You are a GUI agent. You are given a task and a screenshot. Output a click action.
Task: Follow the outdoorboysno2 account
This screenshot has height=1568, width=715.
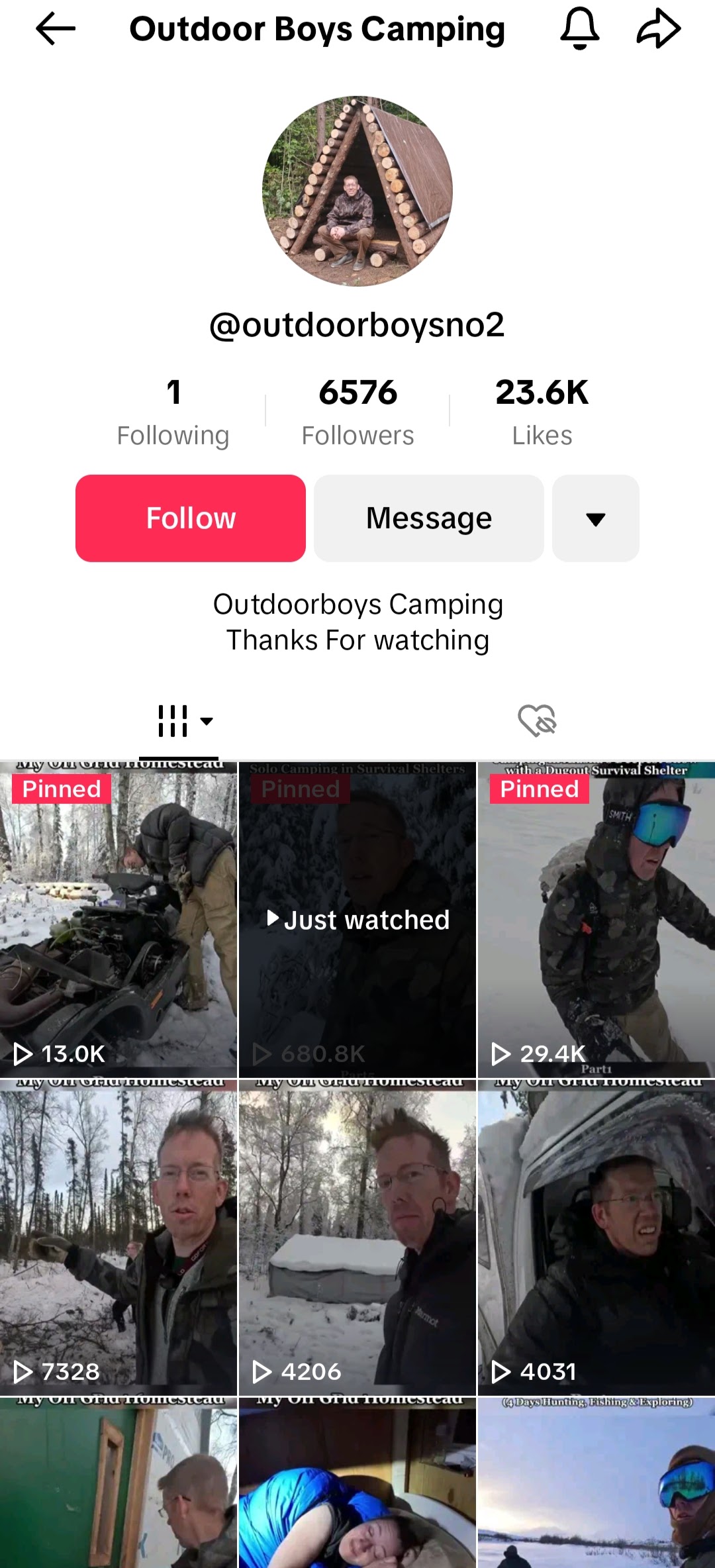191,518
